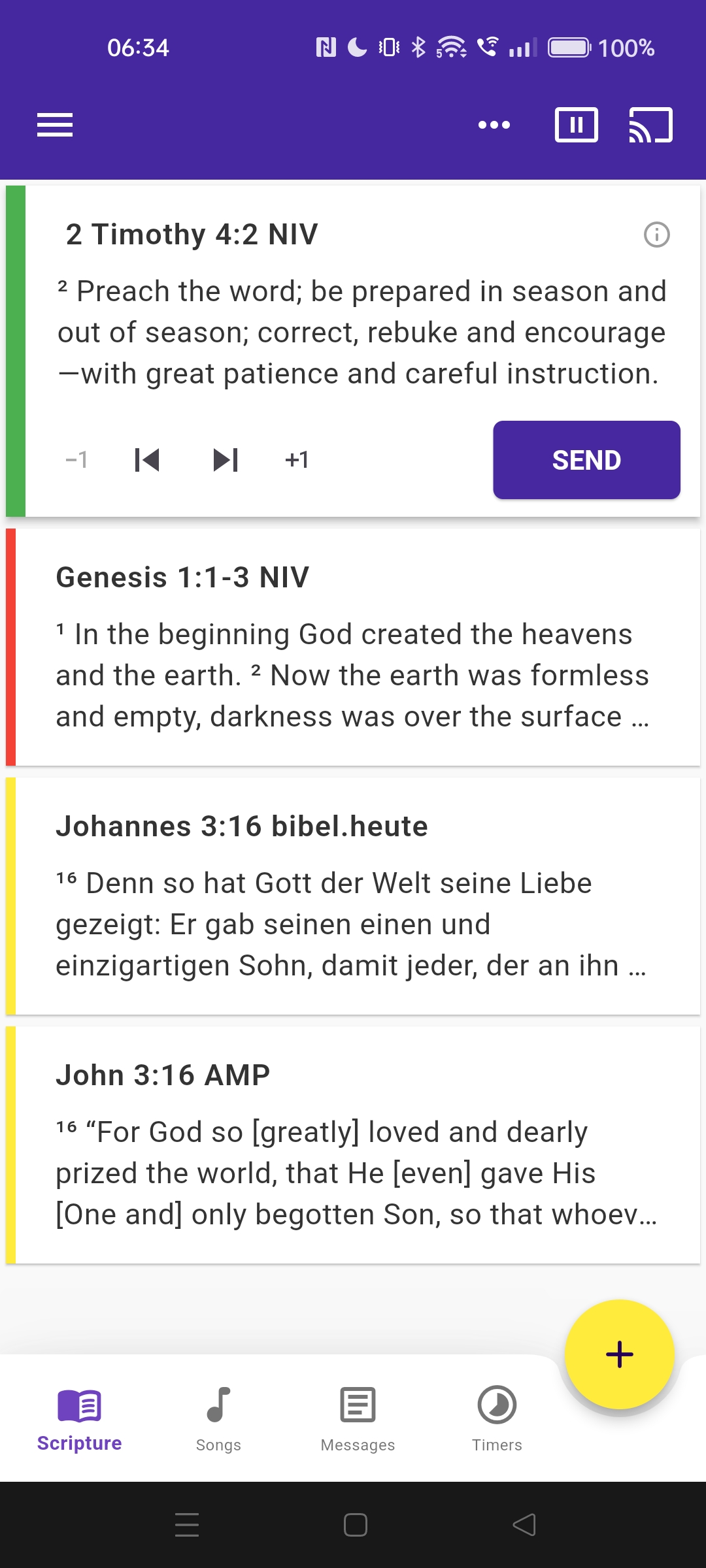Tap the John 3:16 AMP card
Image resolution: width=706 pixels, height=1568 pixels.
[353, 1143]
